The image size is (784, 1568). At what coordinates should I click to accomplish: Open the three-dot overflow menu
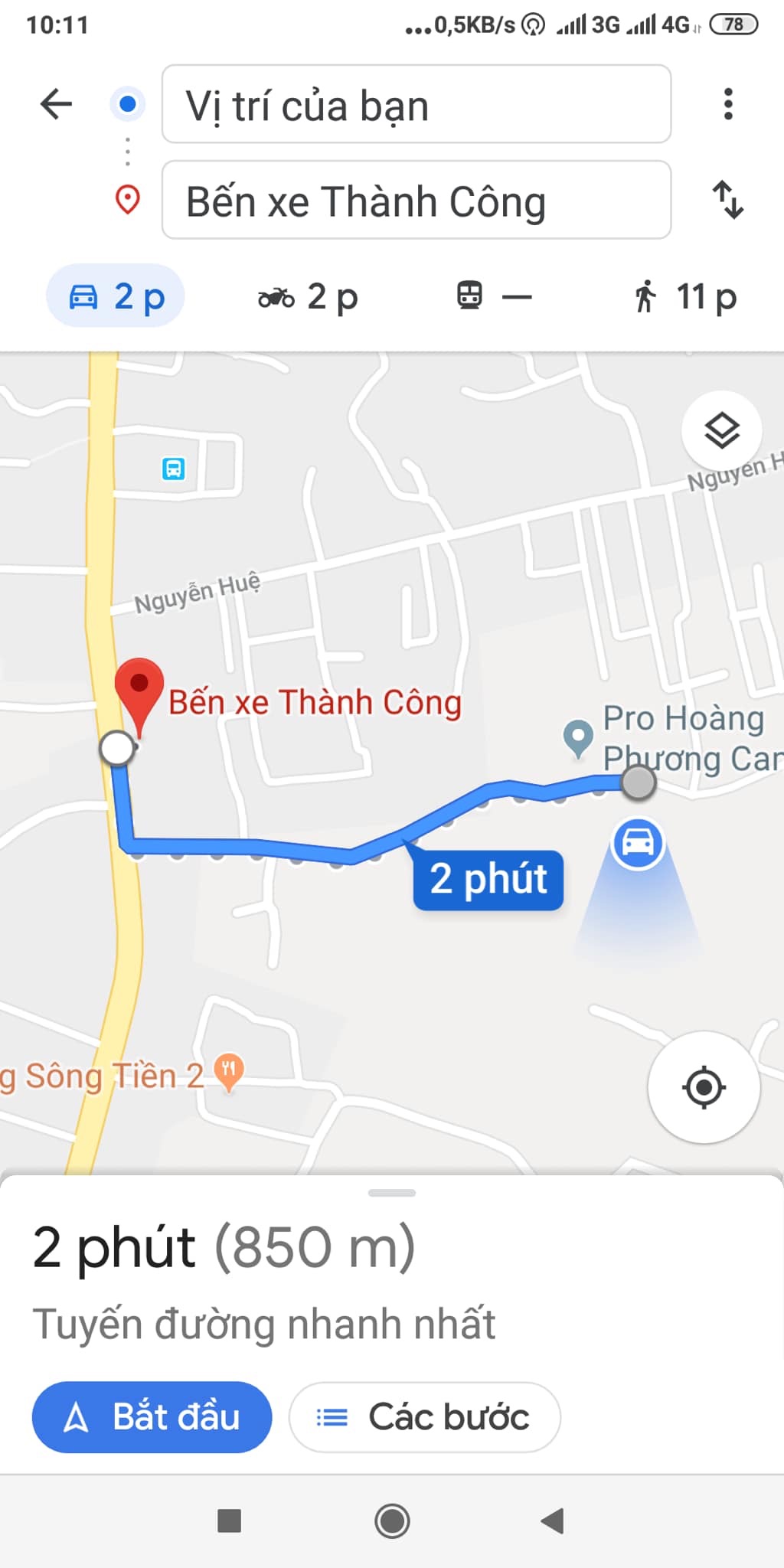click(x=727, y=104)
